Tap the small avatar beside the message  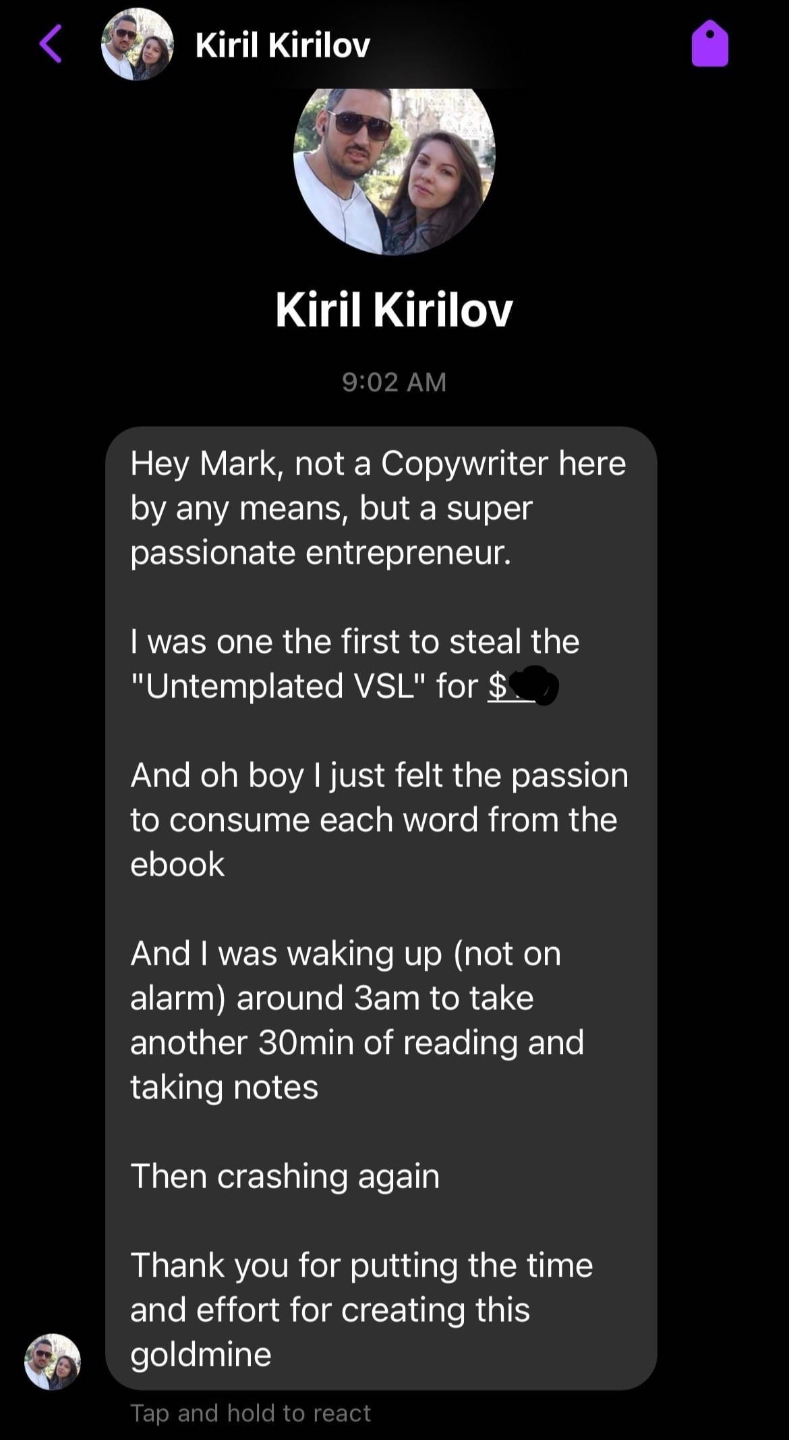point(52,1361)
